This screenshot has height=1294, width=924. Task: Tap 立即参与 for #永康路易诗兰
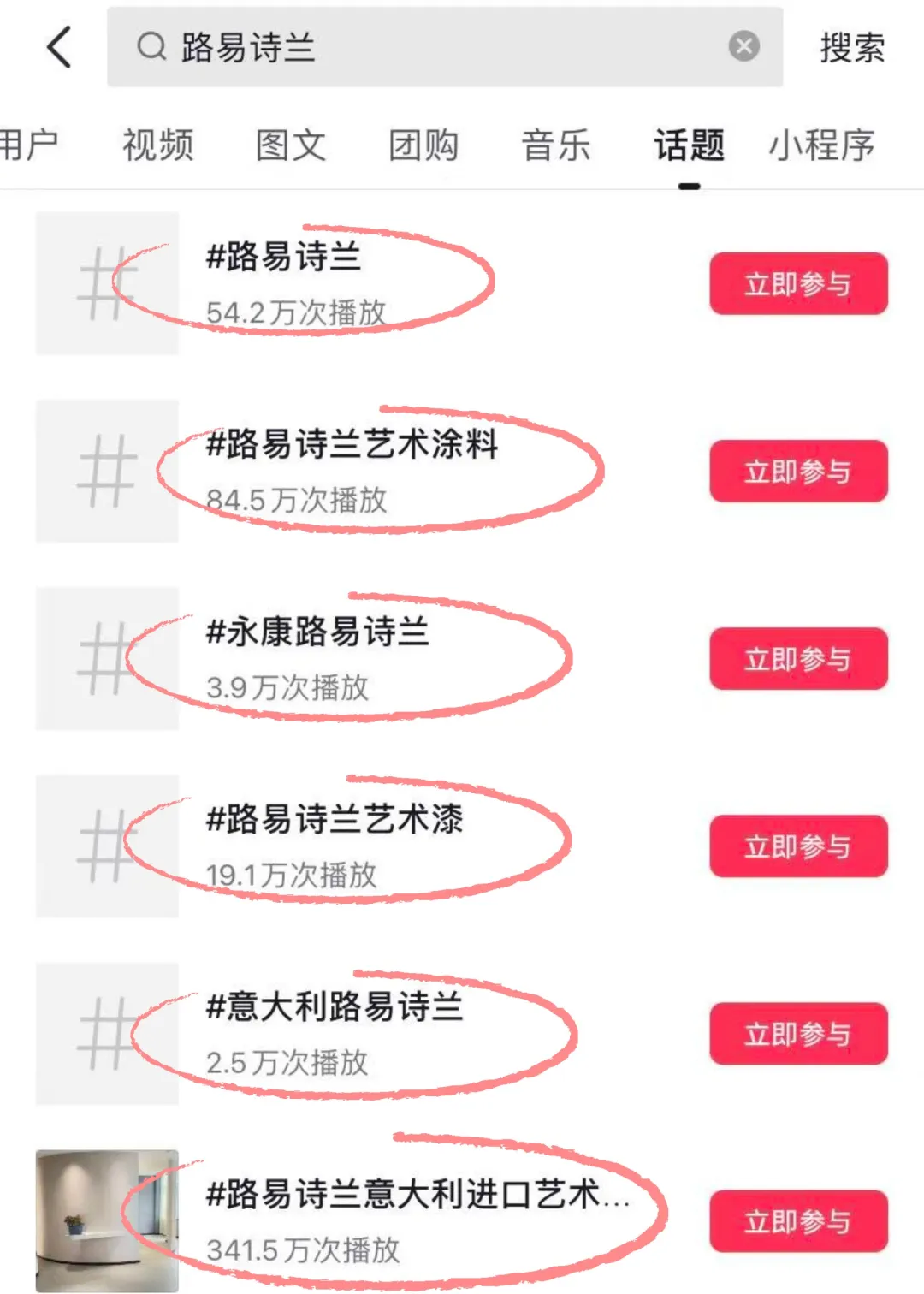(x=797, y=659)
